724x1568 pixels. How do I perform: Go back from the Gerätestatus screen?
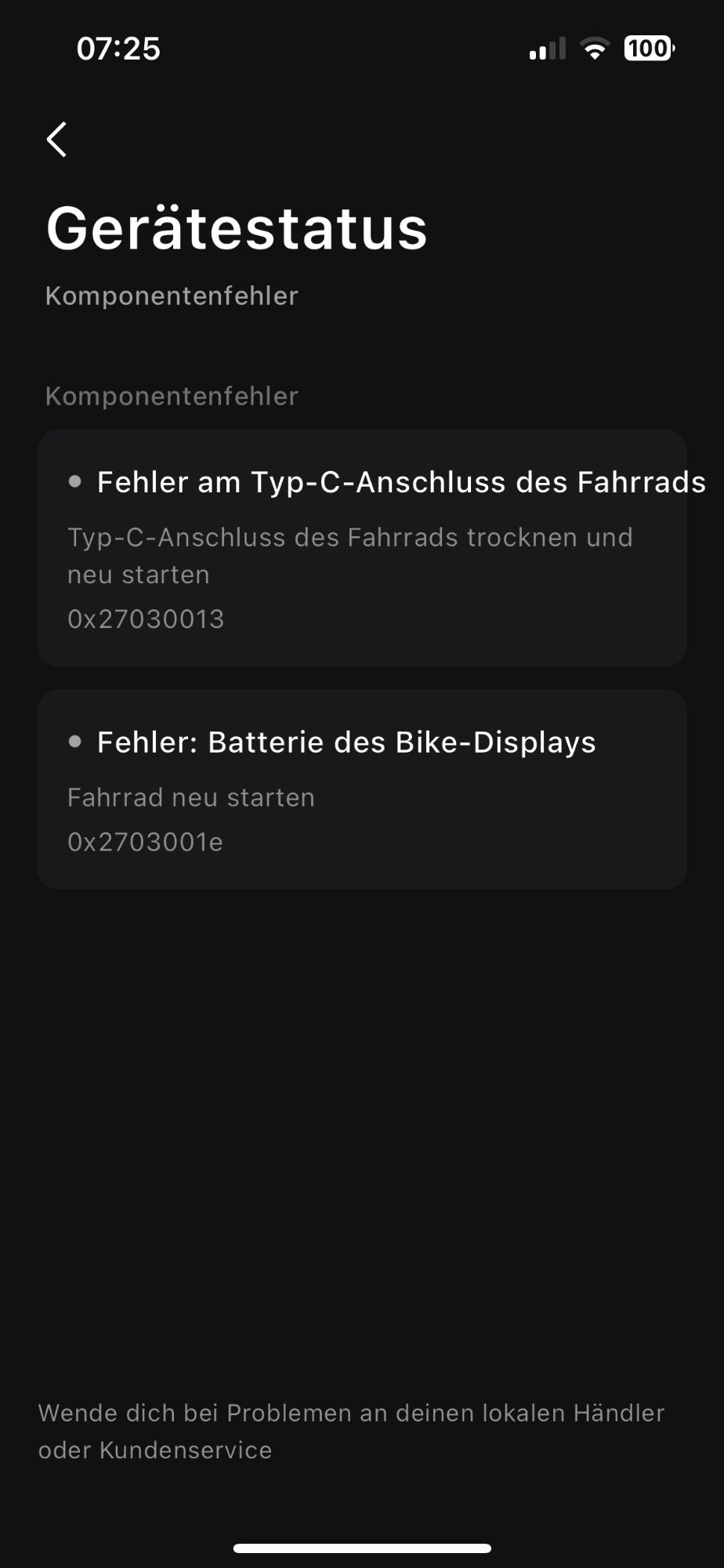point(57,140)
